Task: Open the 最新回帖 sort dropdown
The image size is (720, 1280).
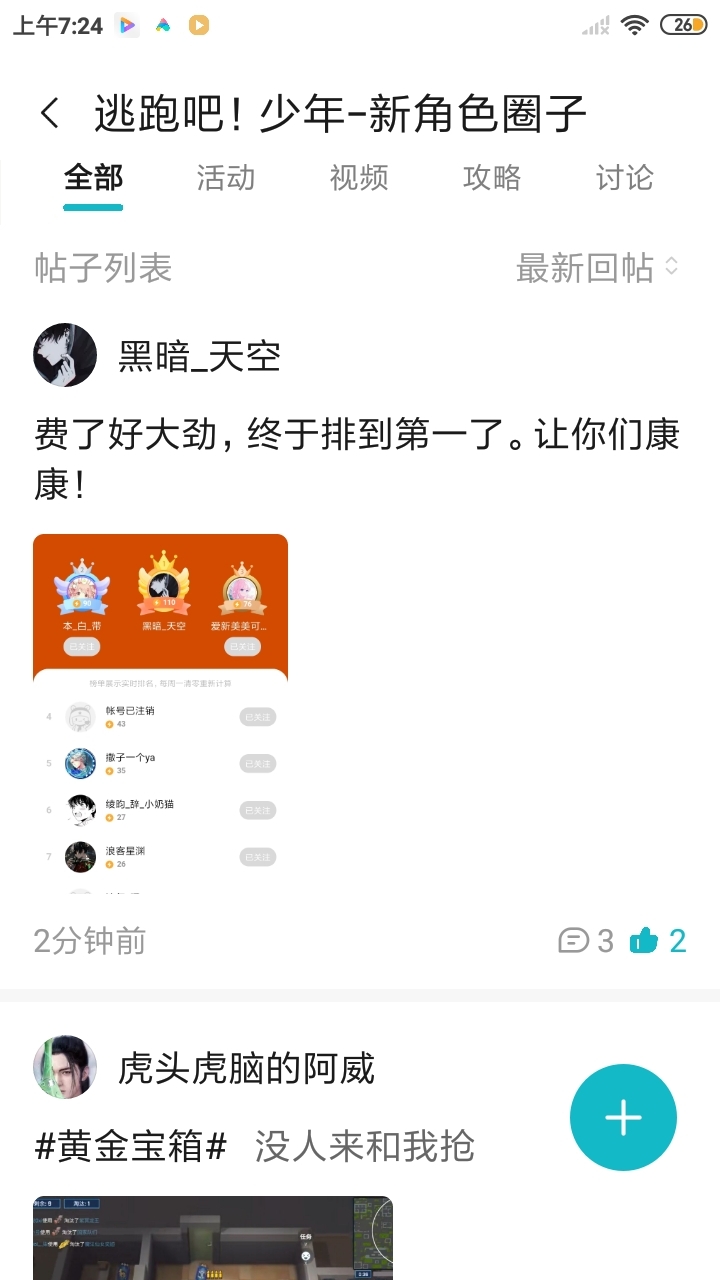Action: 598,267
